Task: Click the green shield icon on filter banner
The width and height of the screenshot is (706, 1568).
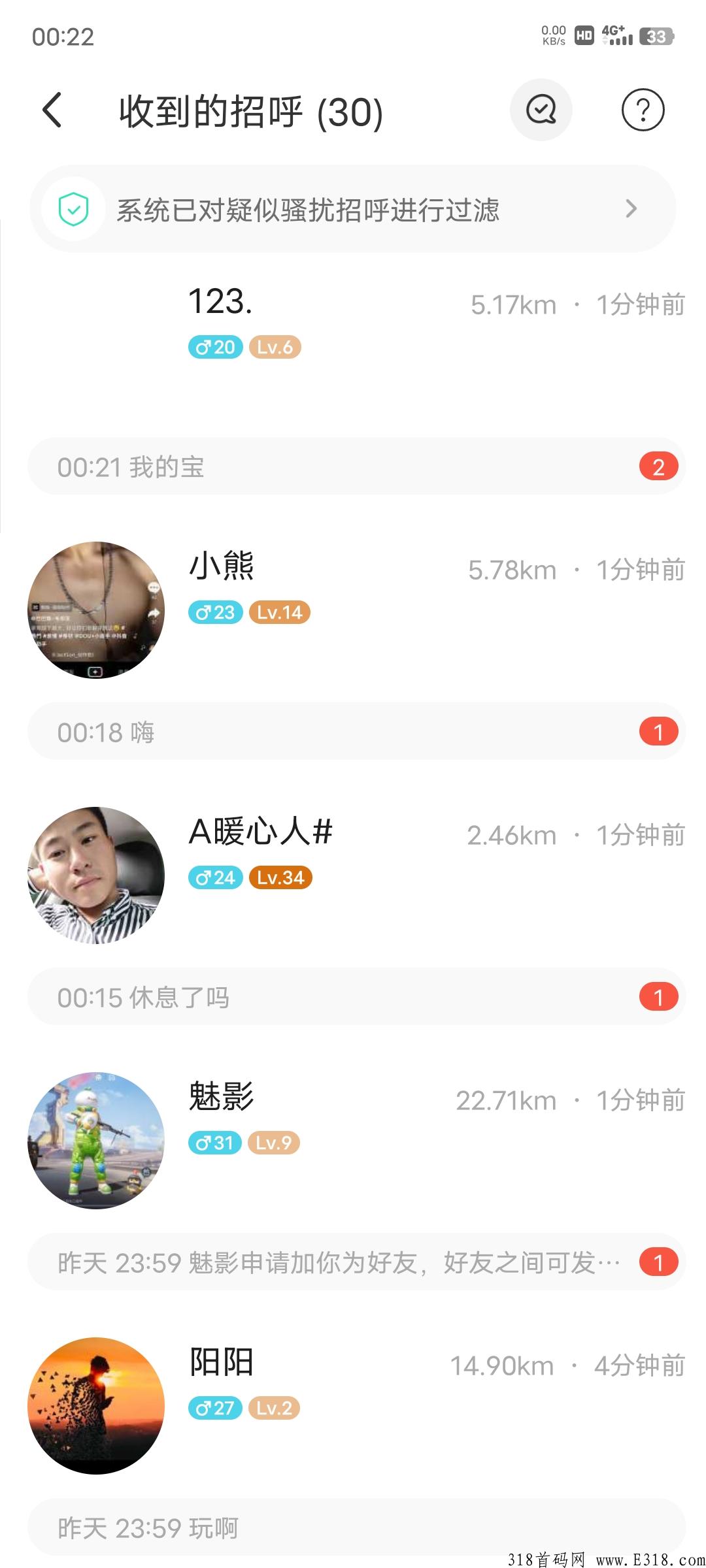Action: [x=75, y=208]
